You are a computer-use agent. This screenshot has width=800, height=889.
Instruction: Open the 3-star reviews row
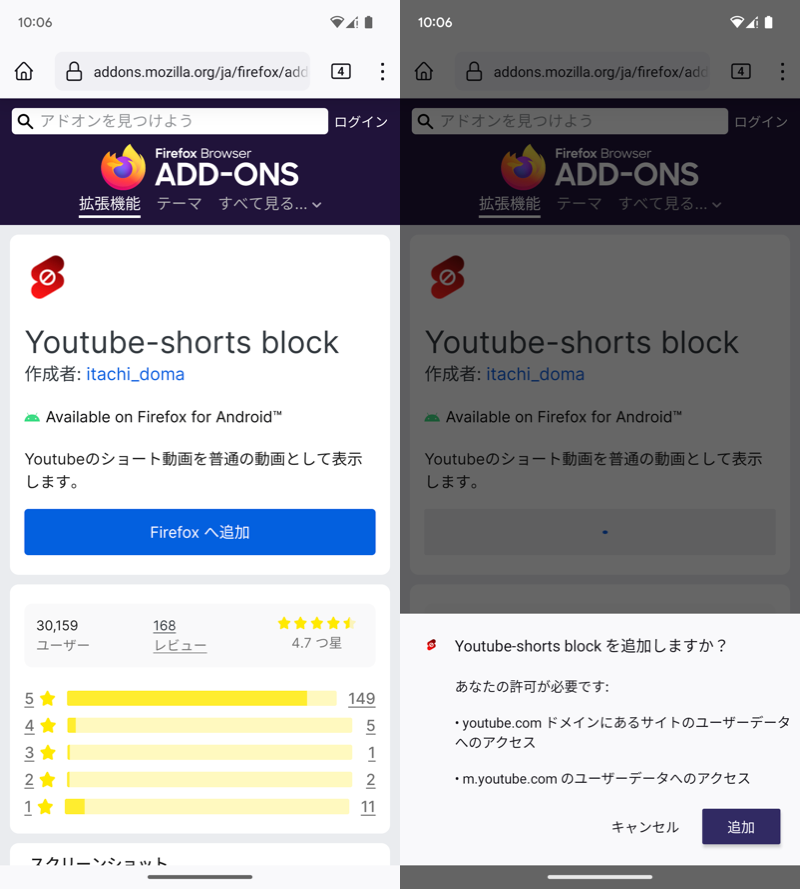pyautogui.click(x=370, y=752)
